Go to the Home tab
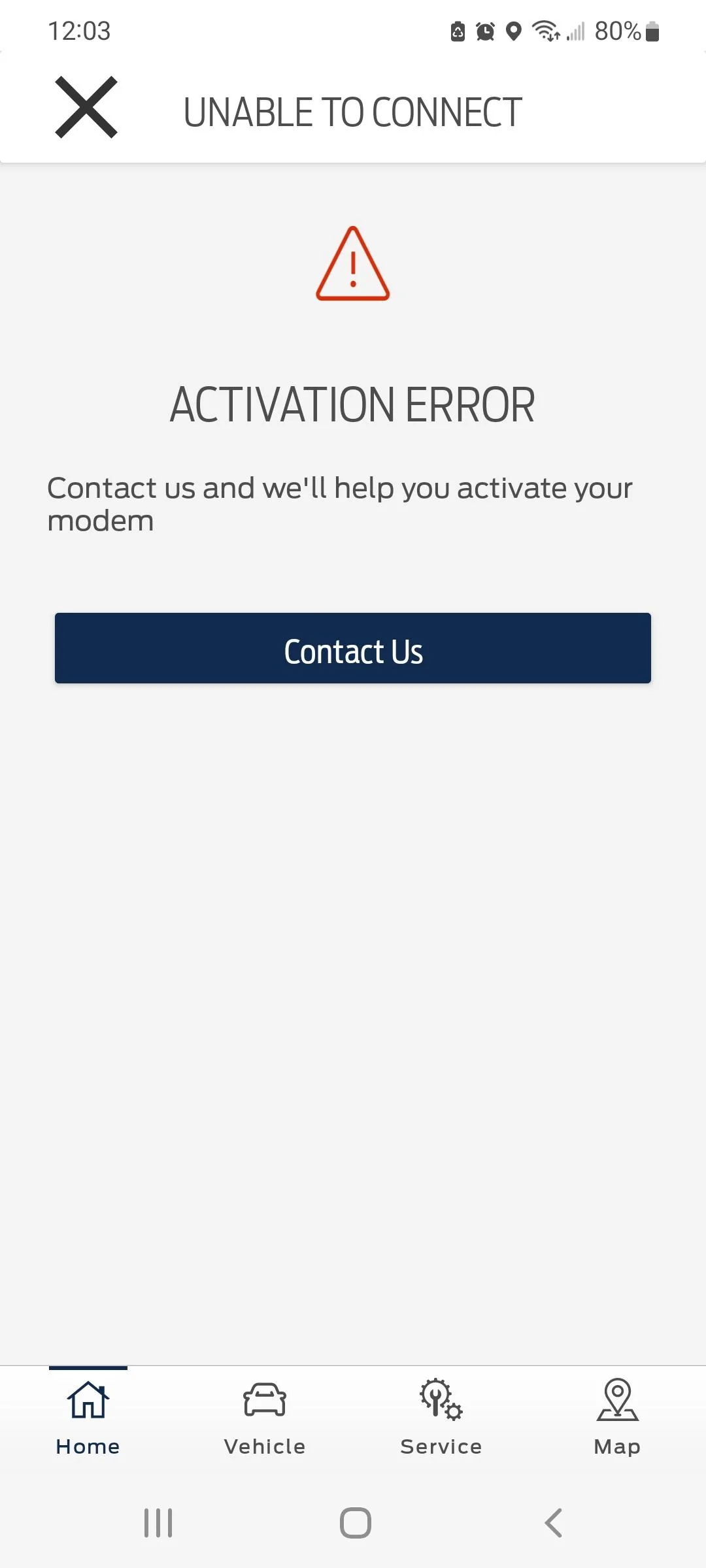This screenshot has width=706, height=1568. pyautogui.click(x=88, y=1414)
